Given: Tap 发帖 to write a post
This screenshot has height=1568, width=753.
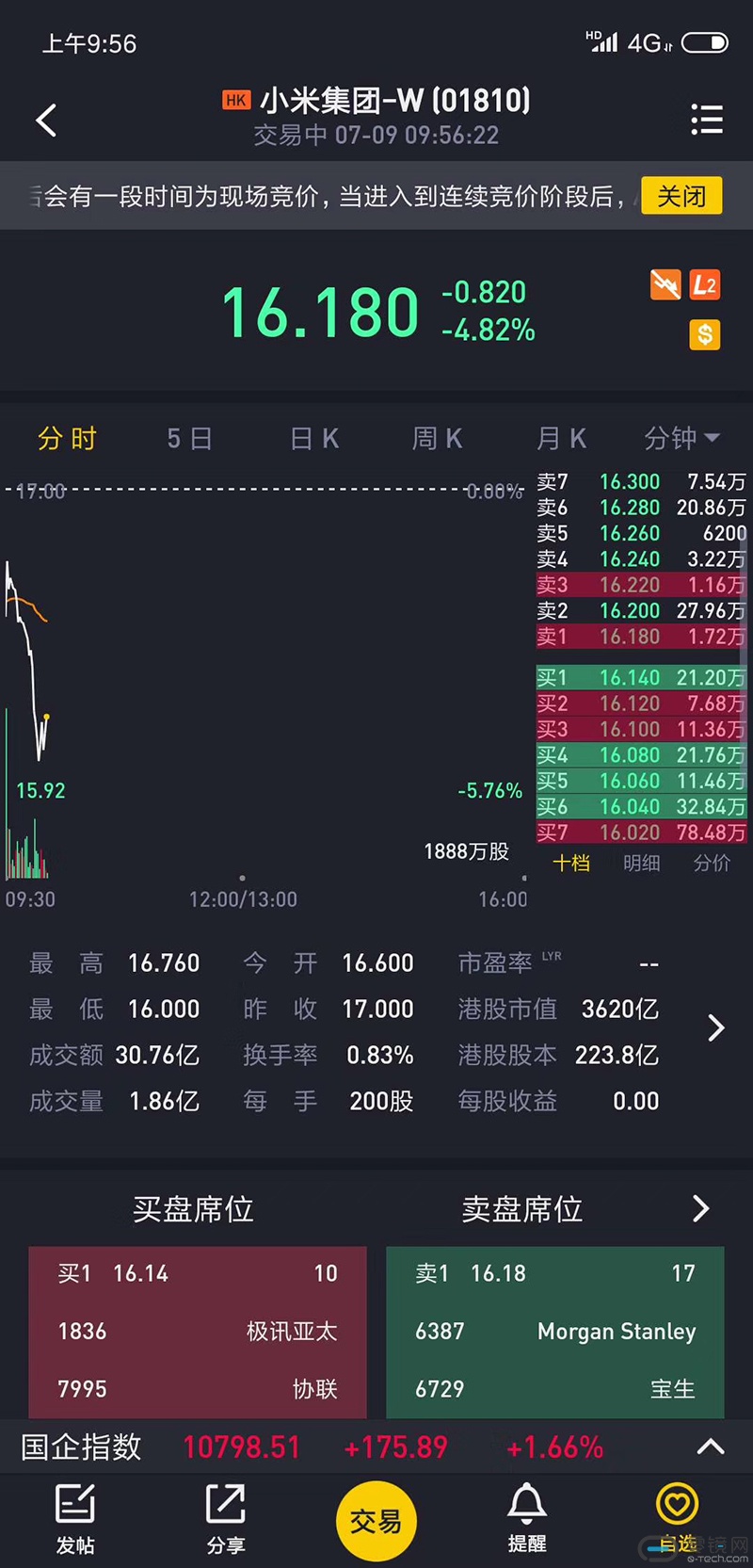Looking at the screenshot, I should (75, 1518).
